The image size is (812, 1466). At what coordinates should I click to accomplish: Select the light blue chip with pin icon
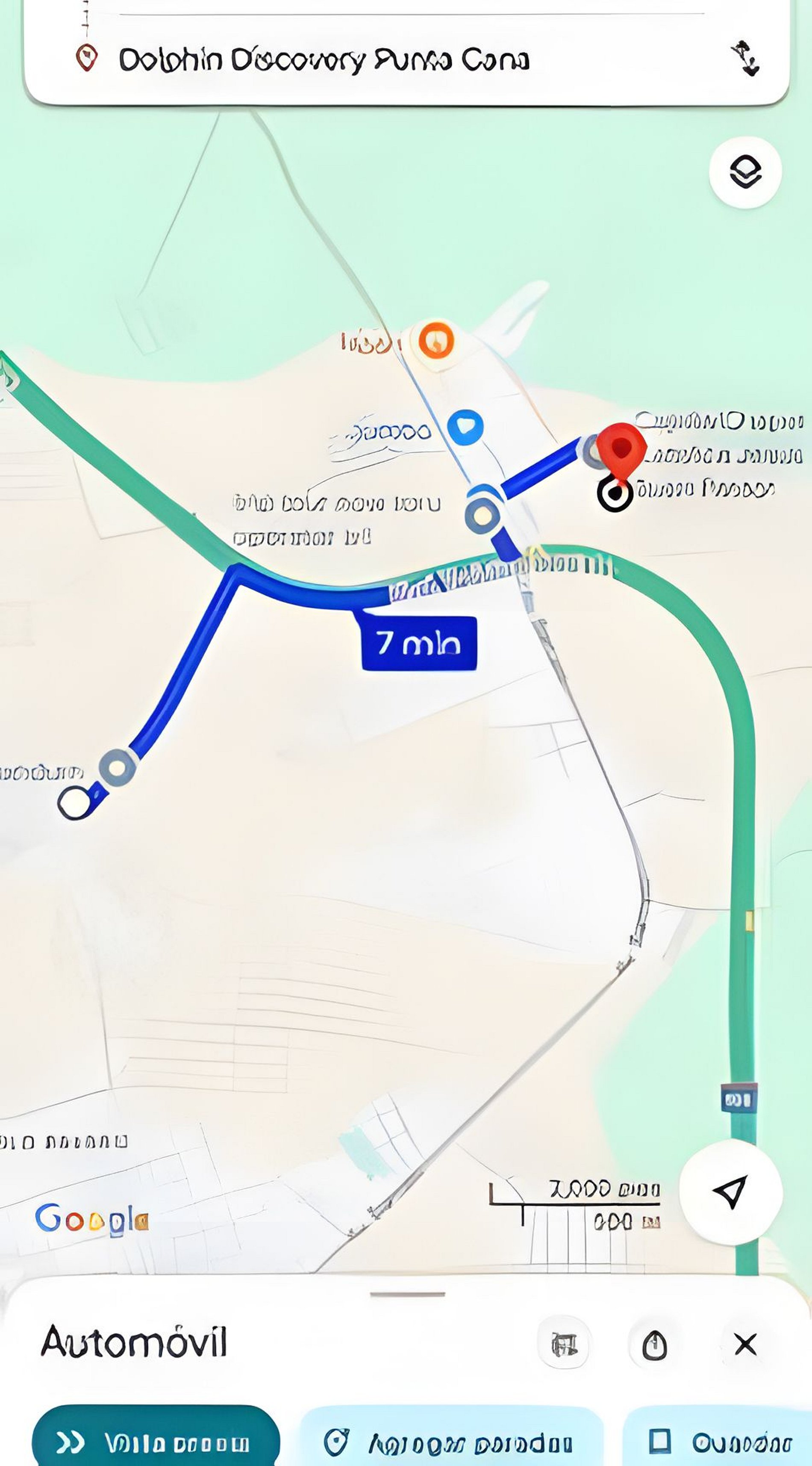[x=451, y=1442]
